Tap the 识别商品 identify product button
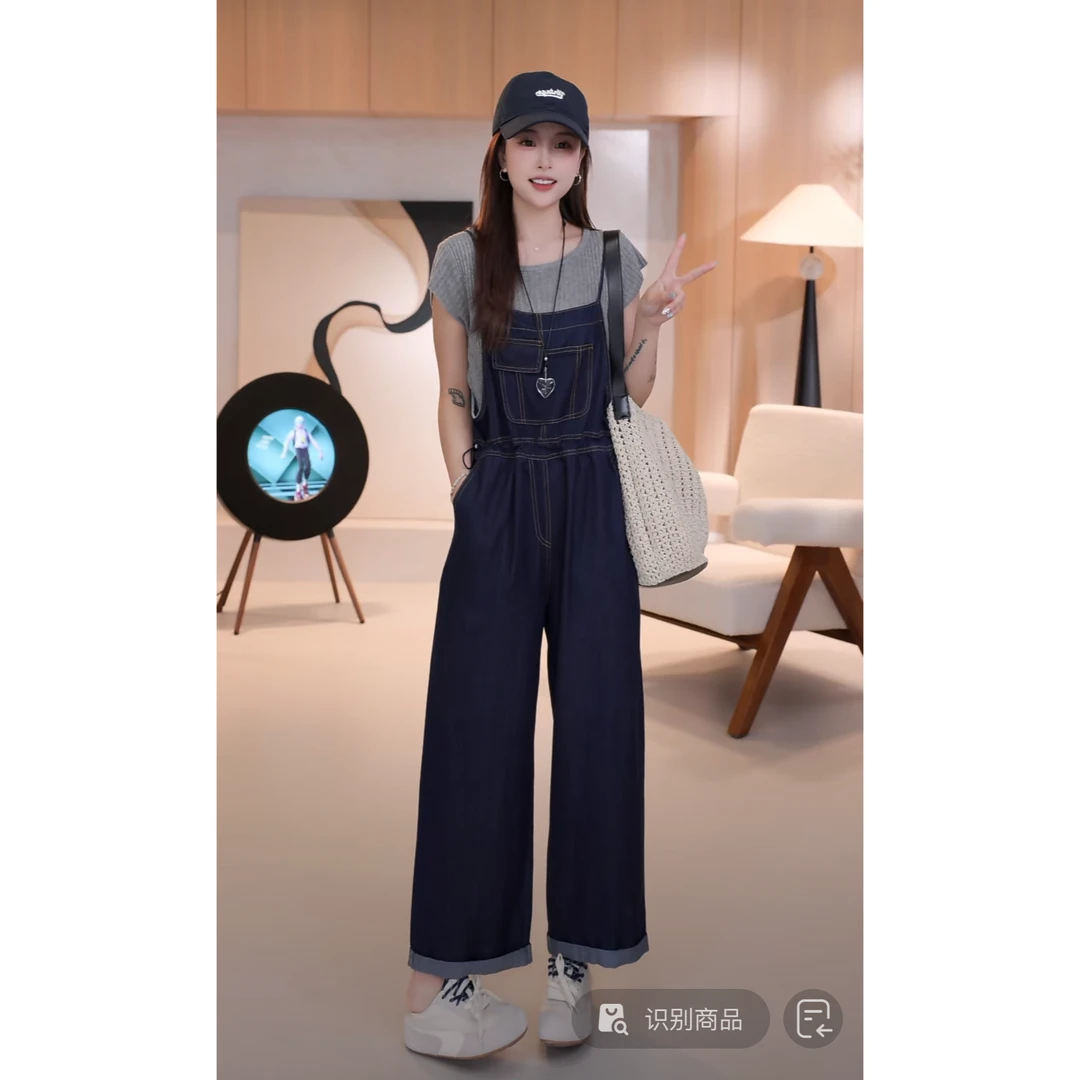1080x1080 pixels. (x=671, y=1019)
